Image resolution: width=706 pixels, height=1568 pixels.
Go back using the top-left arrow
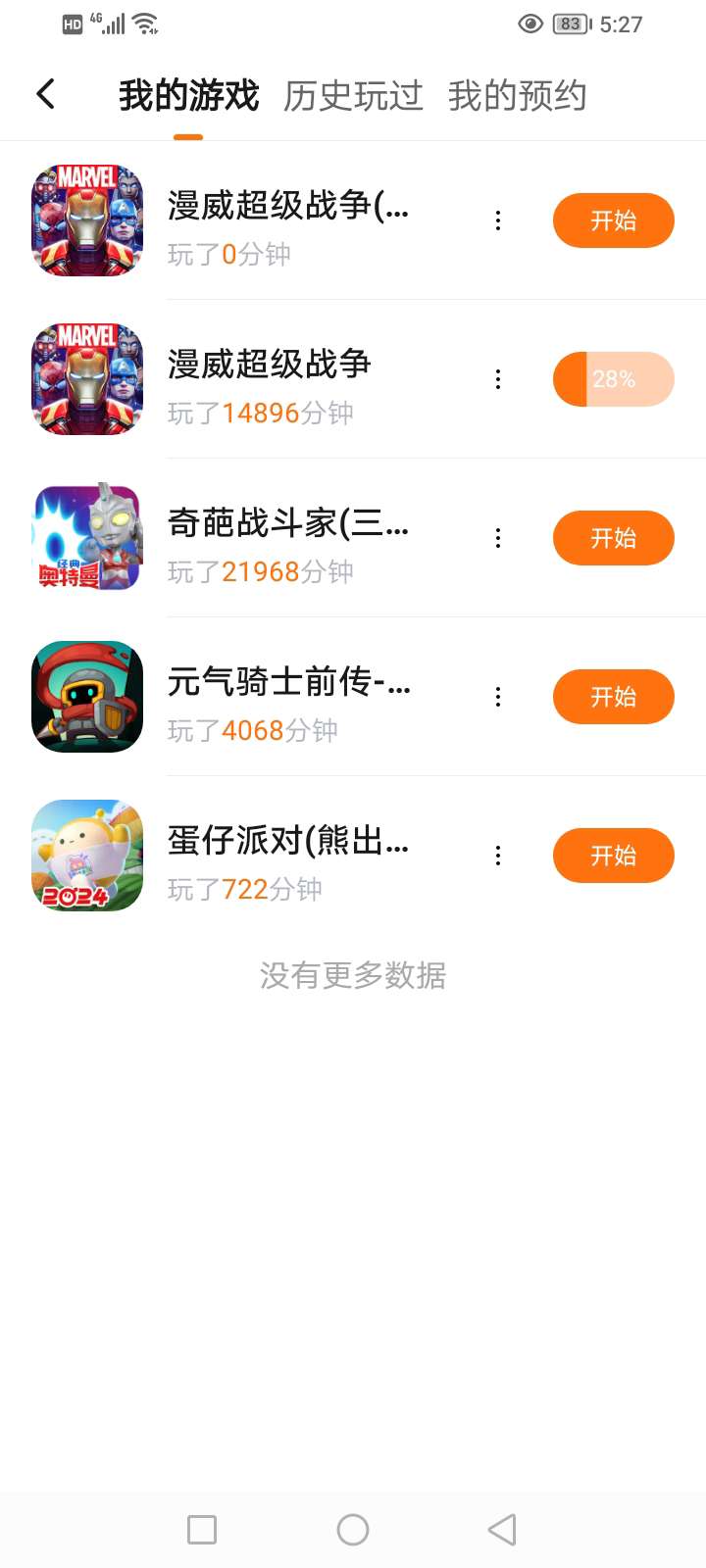45,94
